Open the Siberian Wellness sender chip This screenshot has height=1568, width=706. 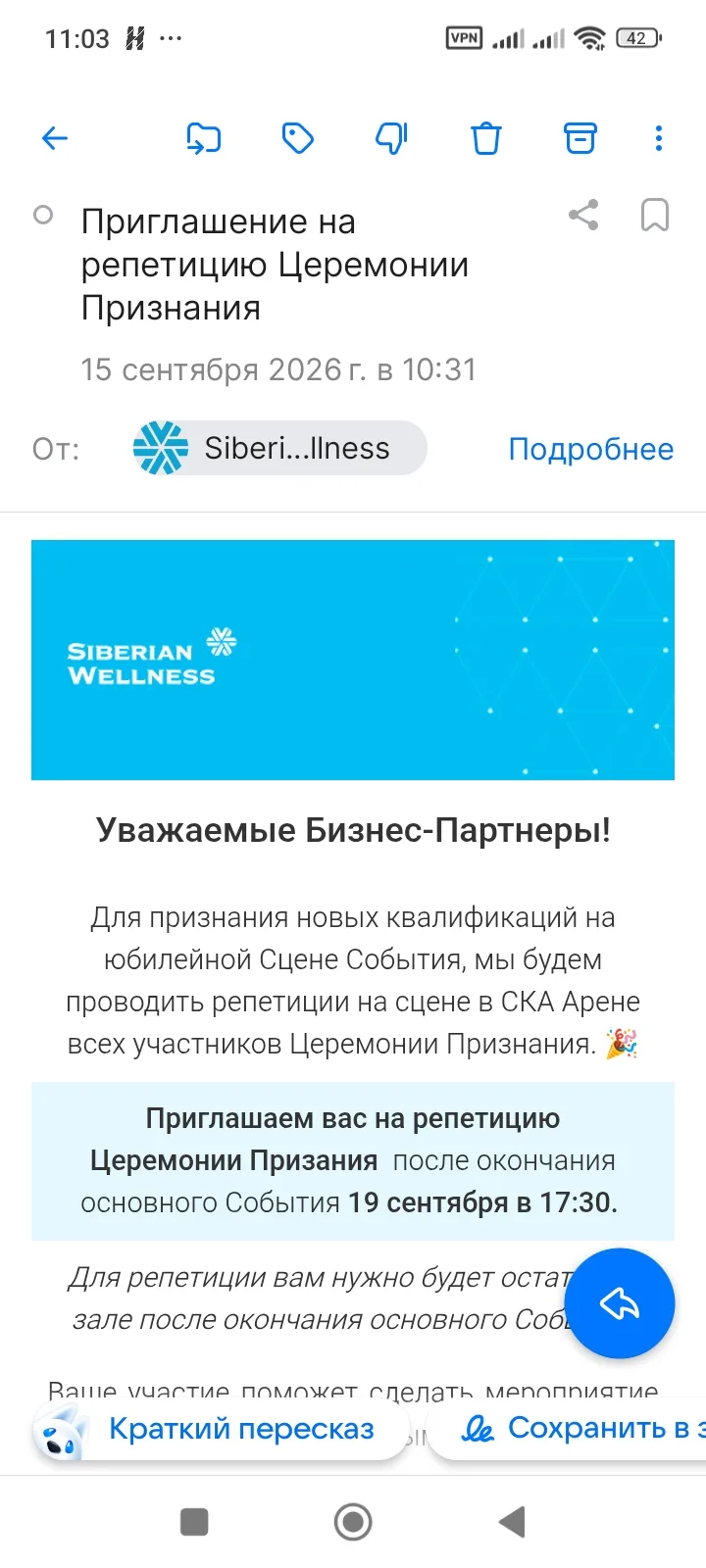[x=279, y=448]
